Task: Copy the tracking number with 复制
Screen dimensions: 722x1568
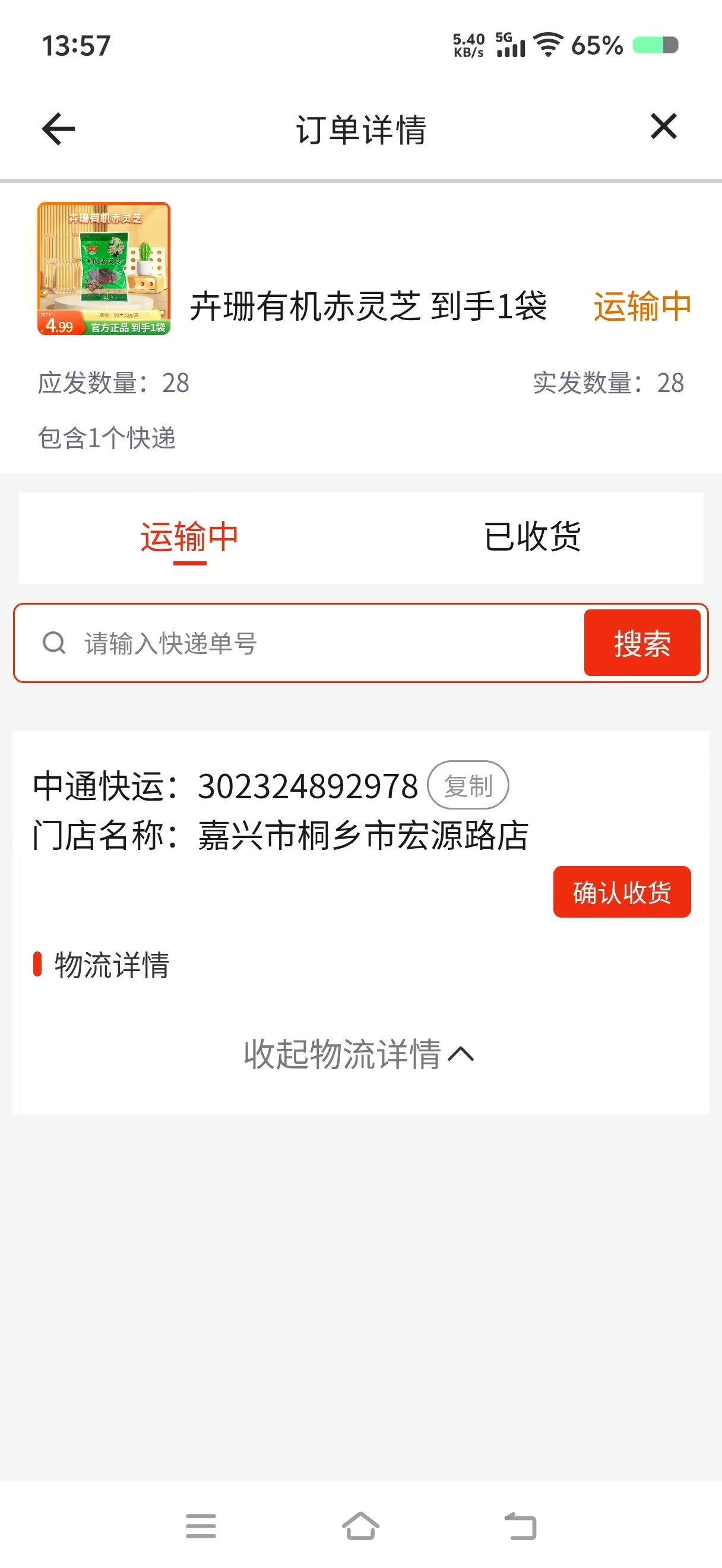Action: coord(468,785)
